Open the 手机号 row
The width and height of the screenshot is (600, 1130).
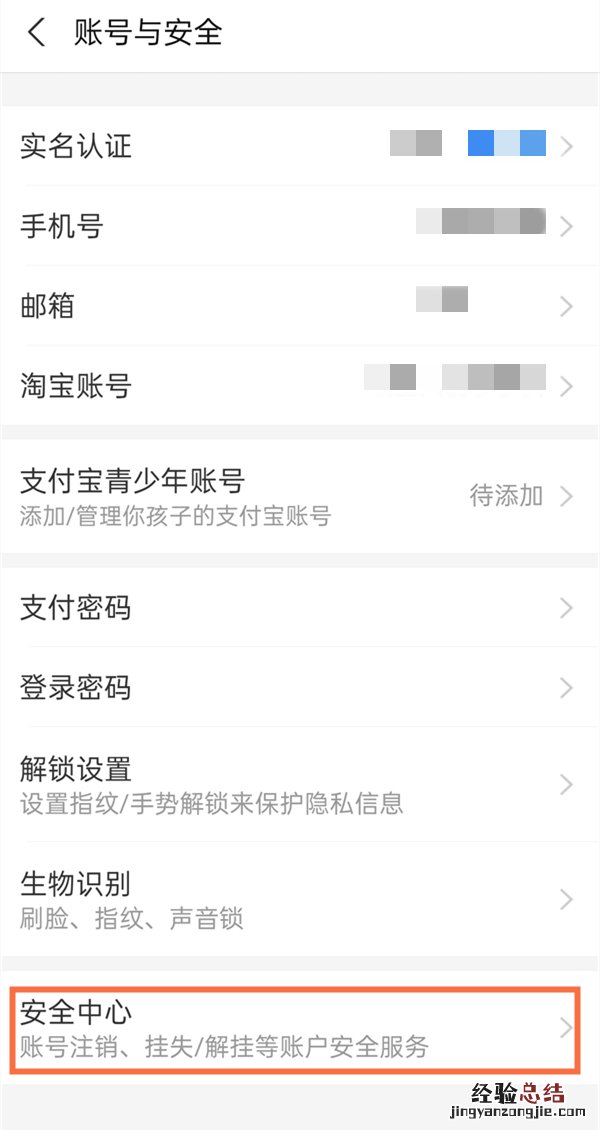coord(298,227)
